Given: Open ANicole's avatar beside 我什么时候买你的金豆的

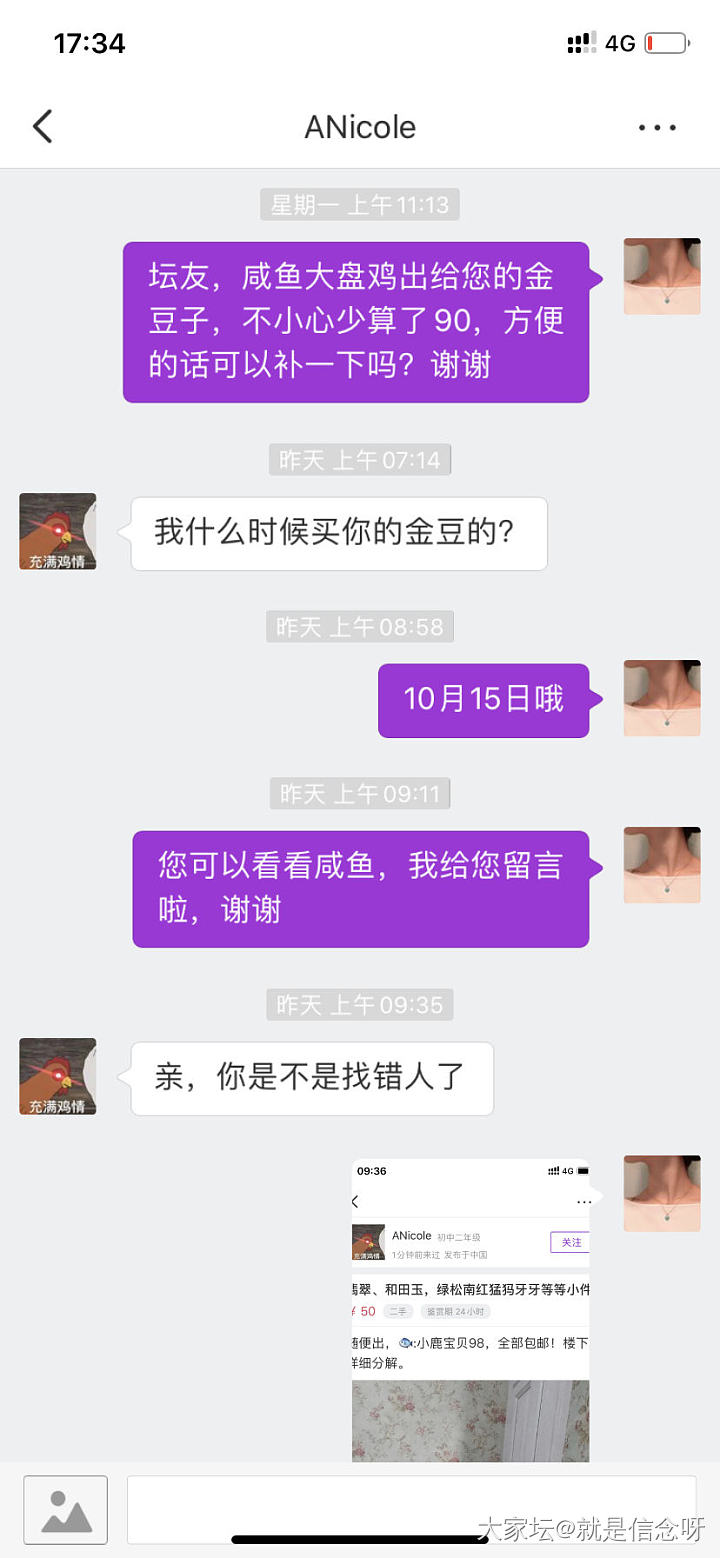Looking at the screenshot, I should click(58, 532).
